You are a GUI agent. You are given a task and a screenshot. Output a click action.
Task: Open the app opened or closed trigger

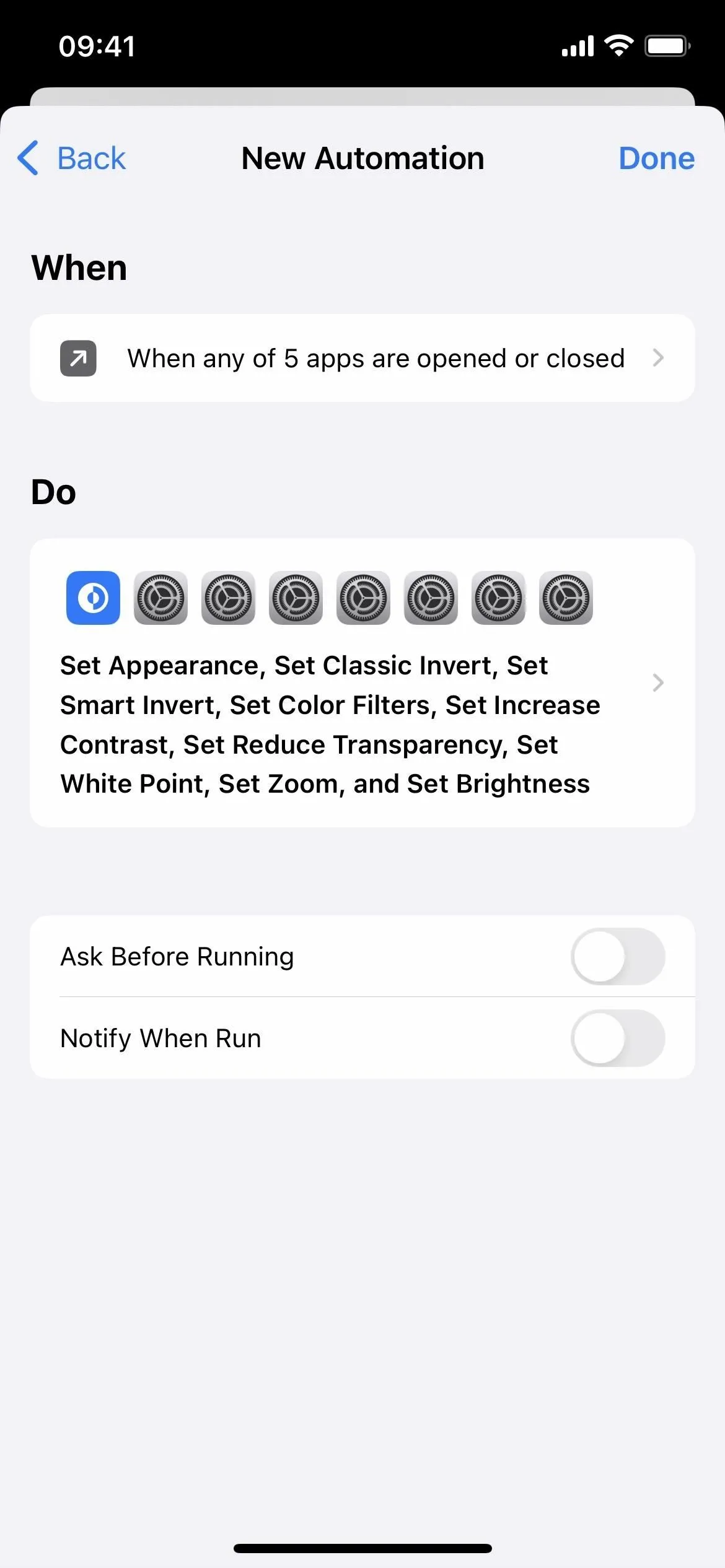point(362,358)
